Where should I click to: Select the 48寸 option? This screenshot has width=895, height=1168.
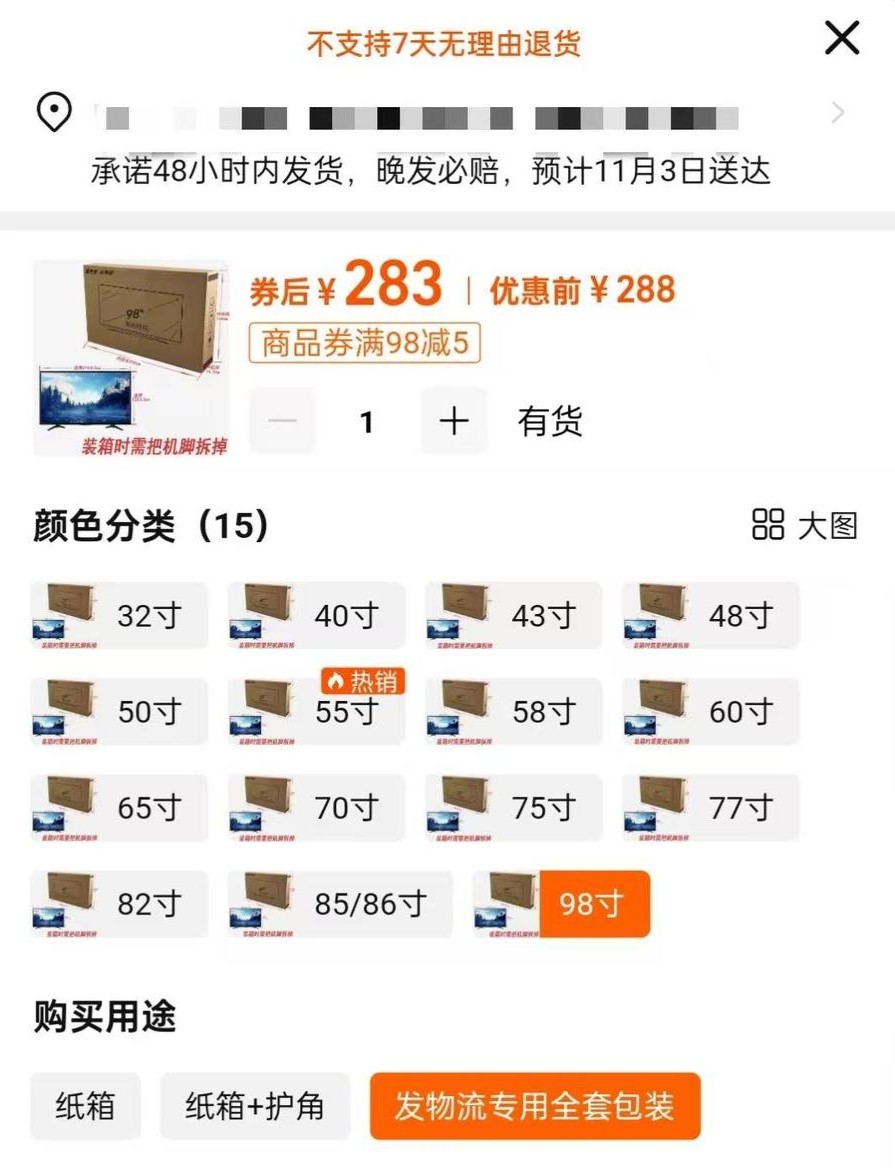click(710, 615)
